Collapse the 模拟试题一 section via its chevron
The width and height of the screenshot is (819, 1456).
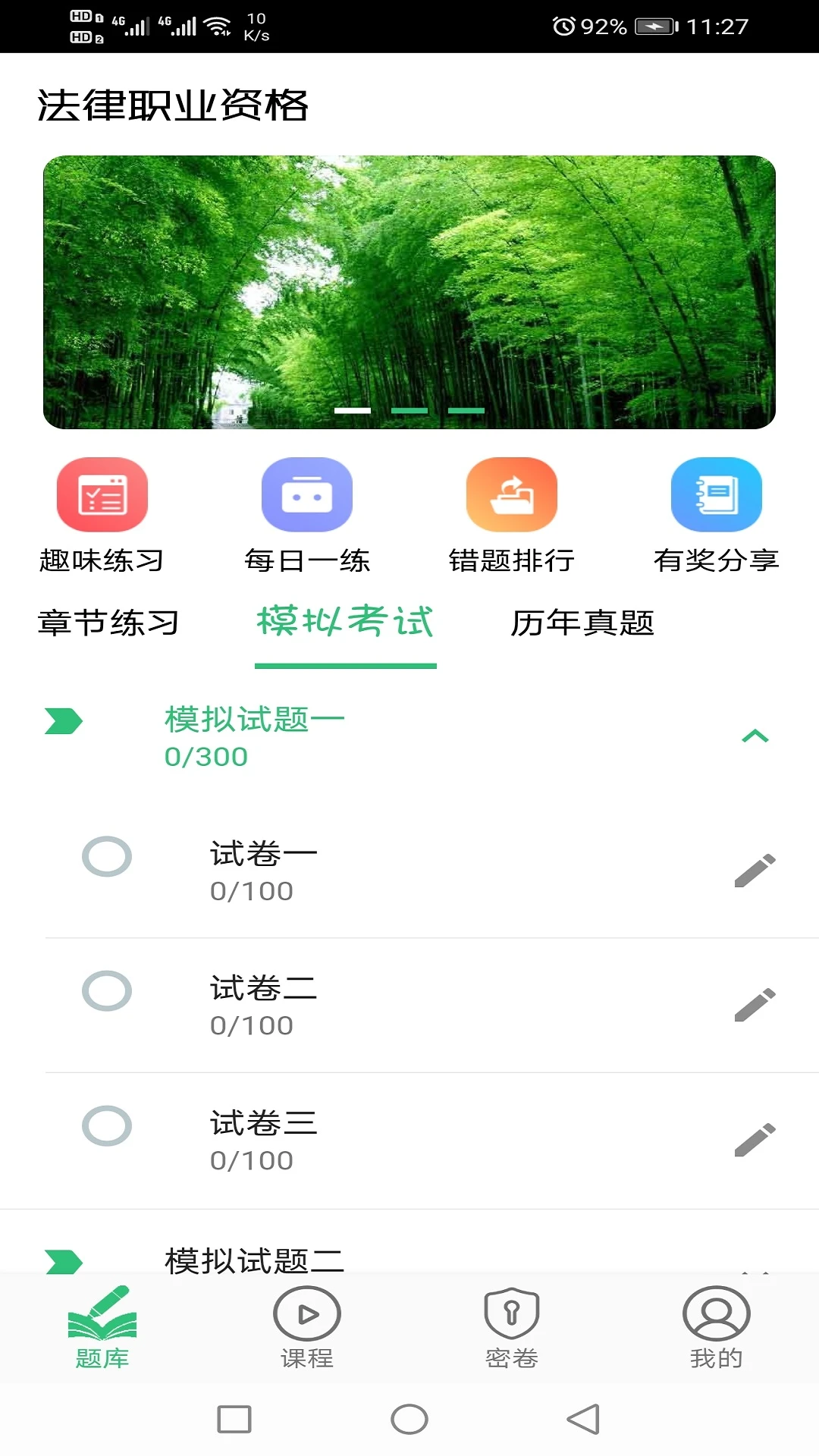[x=755, y=735]
